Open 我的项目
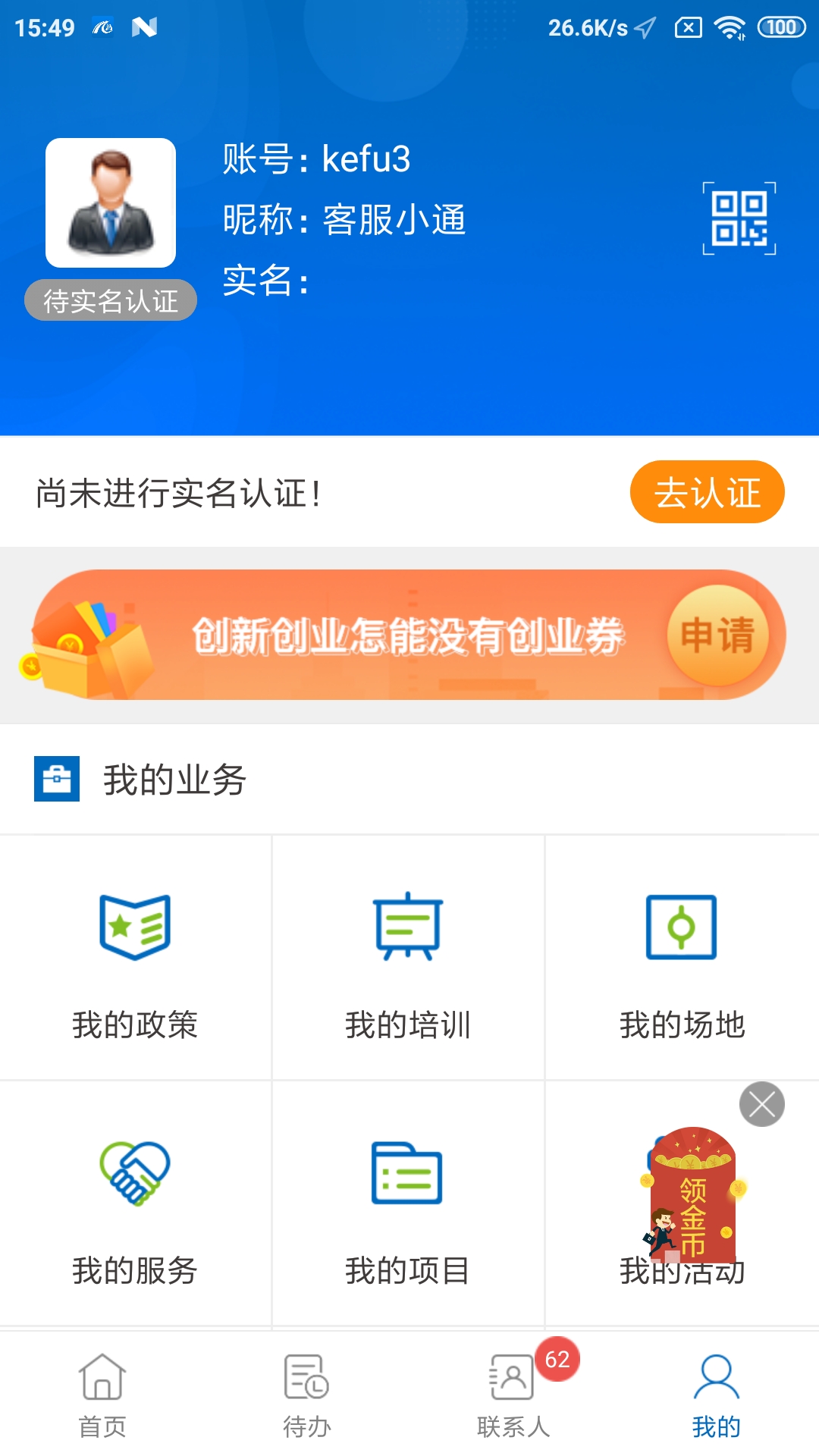This screenshot has width=819, height=1456. (408, 1204)
